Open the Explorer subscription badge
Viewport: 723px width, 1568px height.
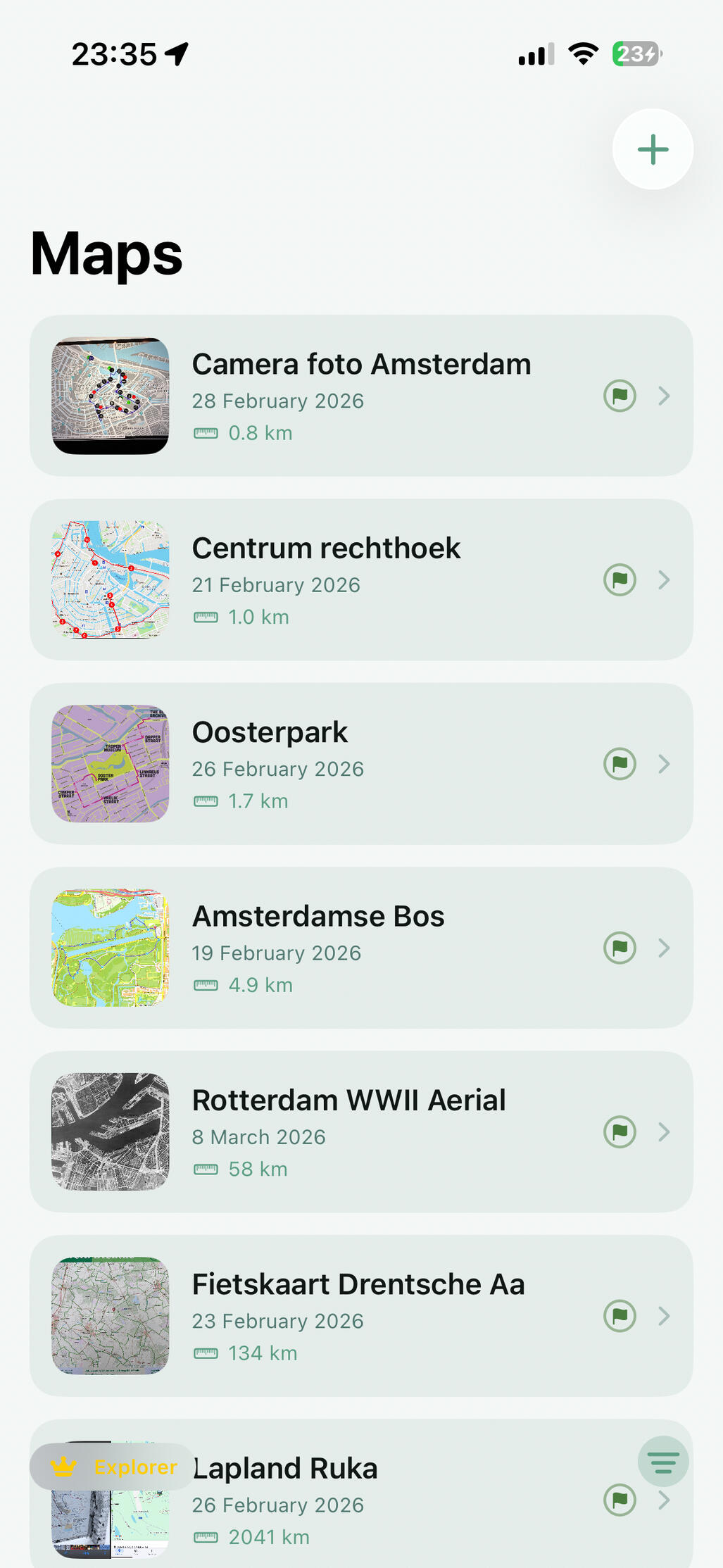113,1467
